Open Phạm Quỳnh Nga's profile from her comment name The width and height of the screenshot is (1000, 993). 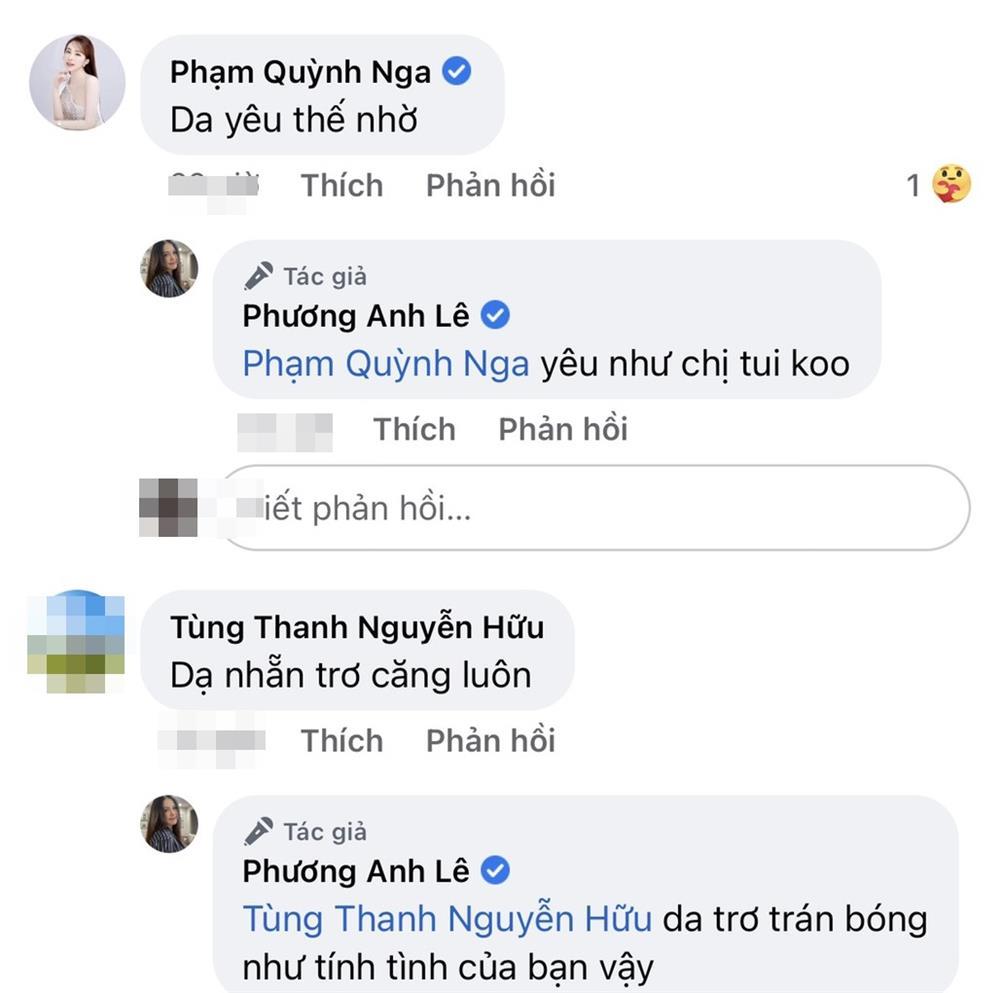(300, 73)
